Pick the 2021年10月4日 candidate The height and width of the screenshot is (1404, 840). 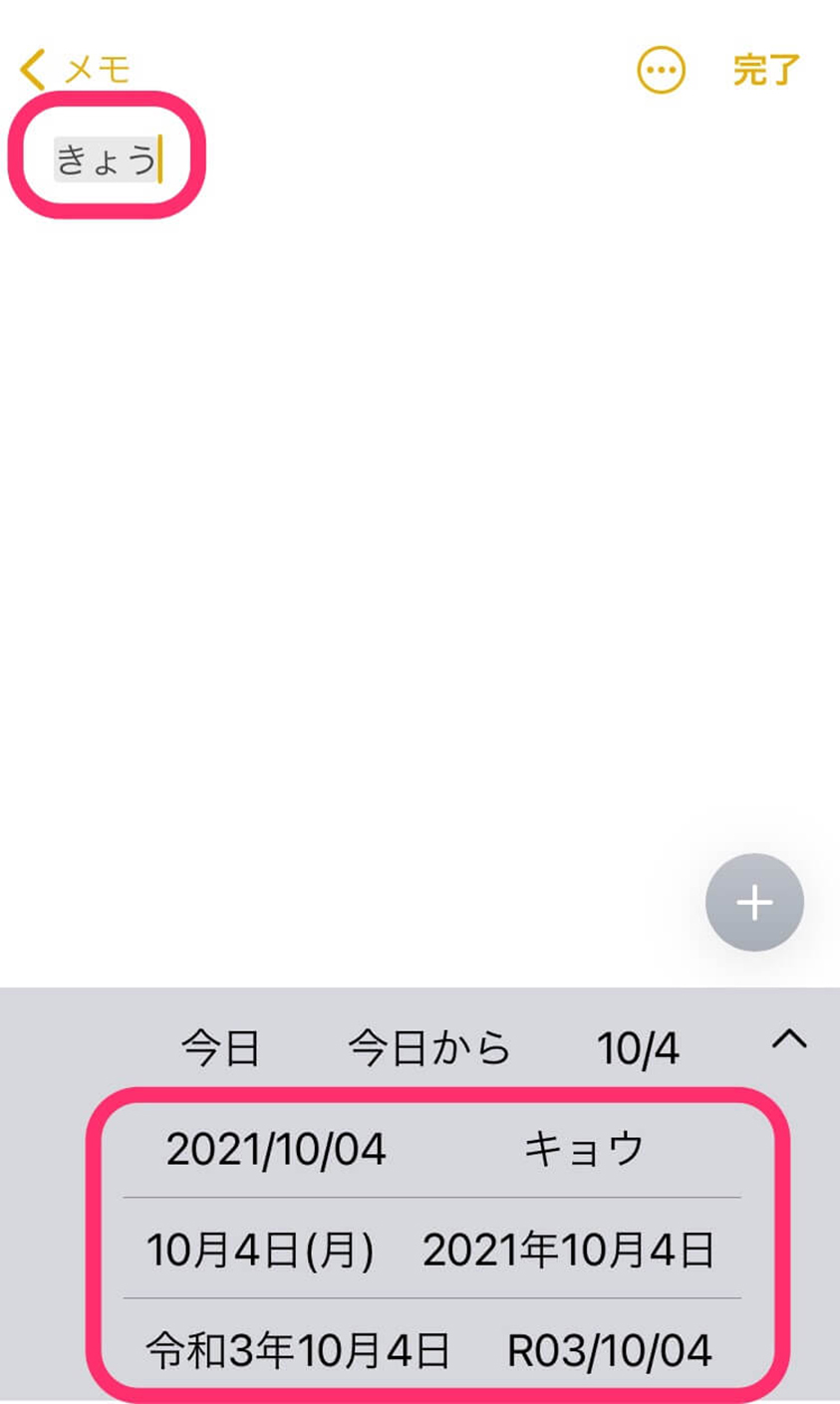(569, 1250)
